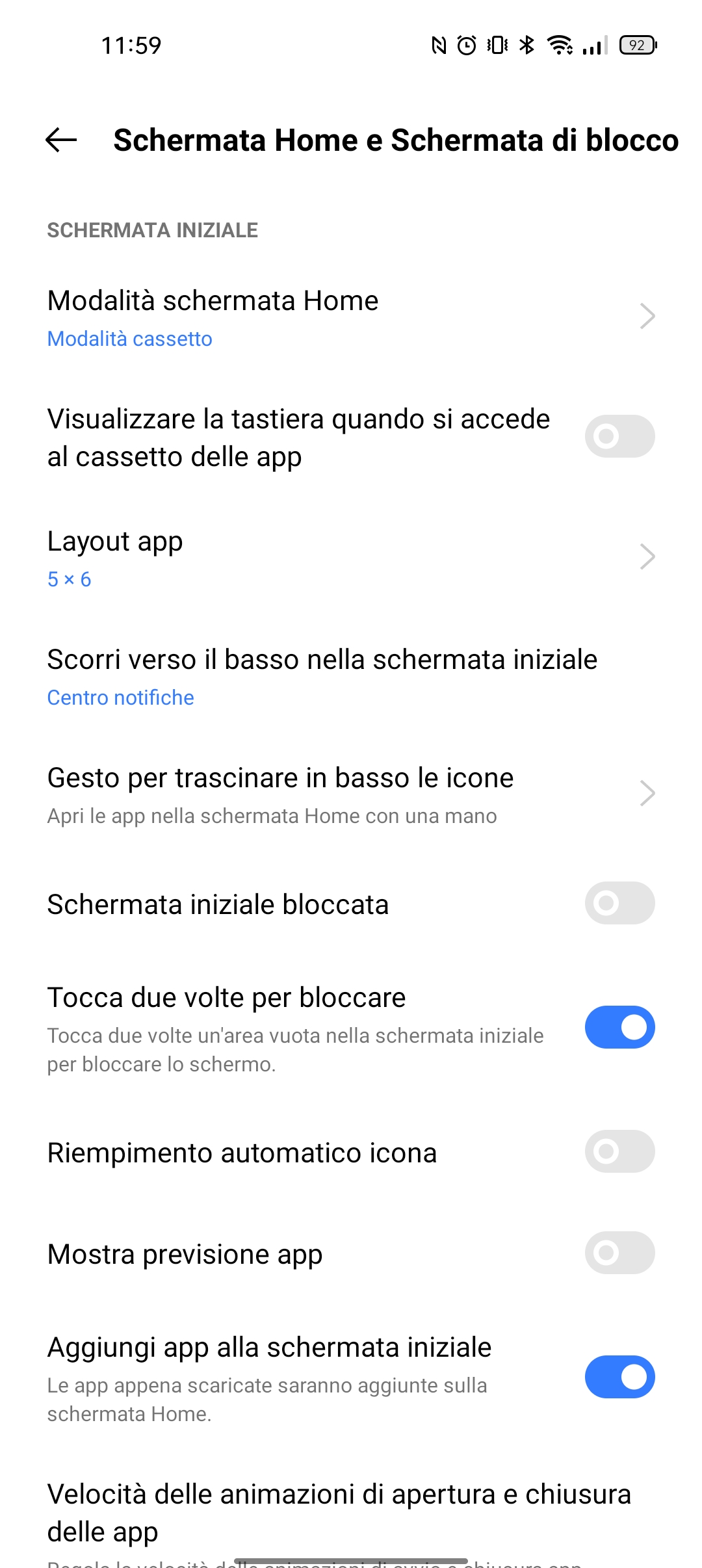This screenshot has width=702, height=1568.
Task: Turn on Schermata iniziale bloccata
Action: click(x=619, y=903)
